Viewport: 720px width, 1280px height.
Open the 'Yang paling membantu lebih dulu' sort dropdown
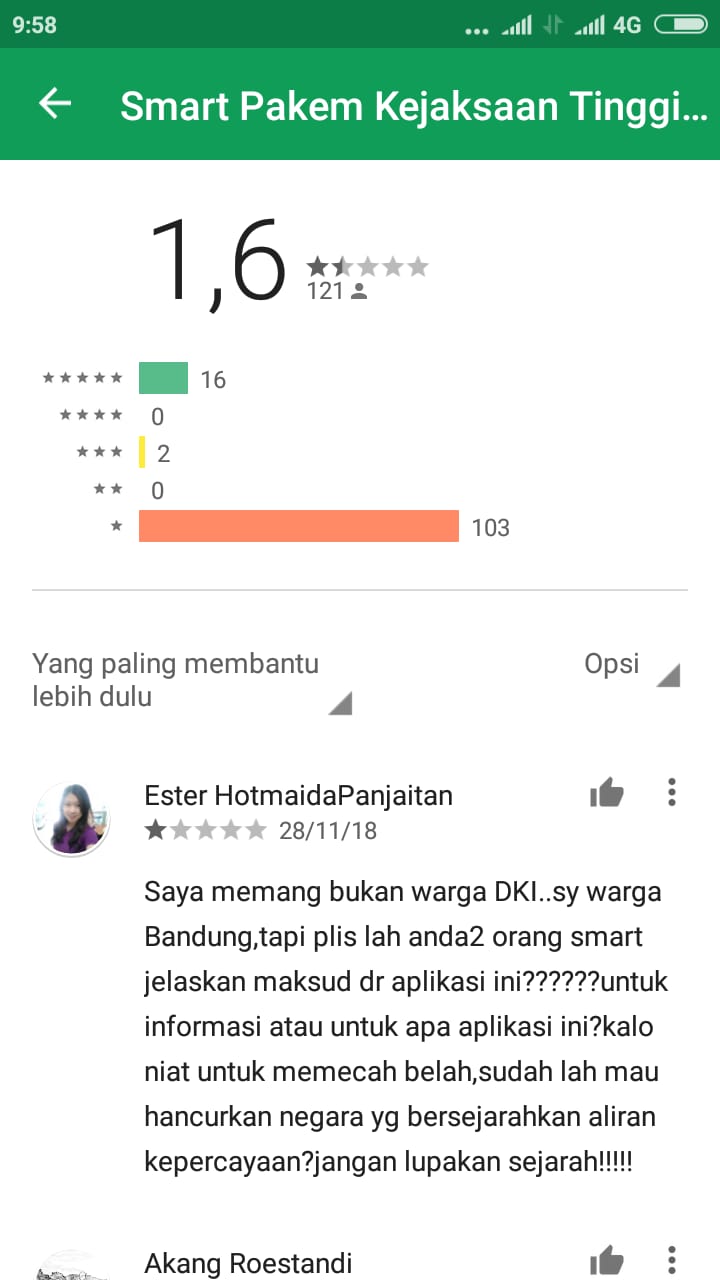click(190, 680)
